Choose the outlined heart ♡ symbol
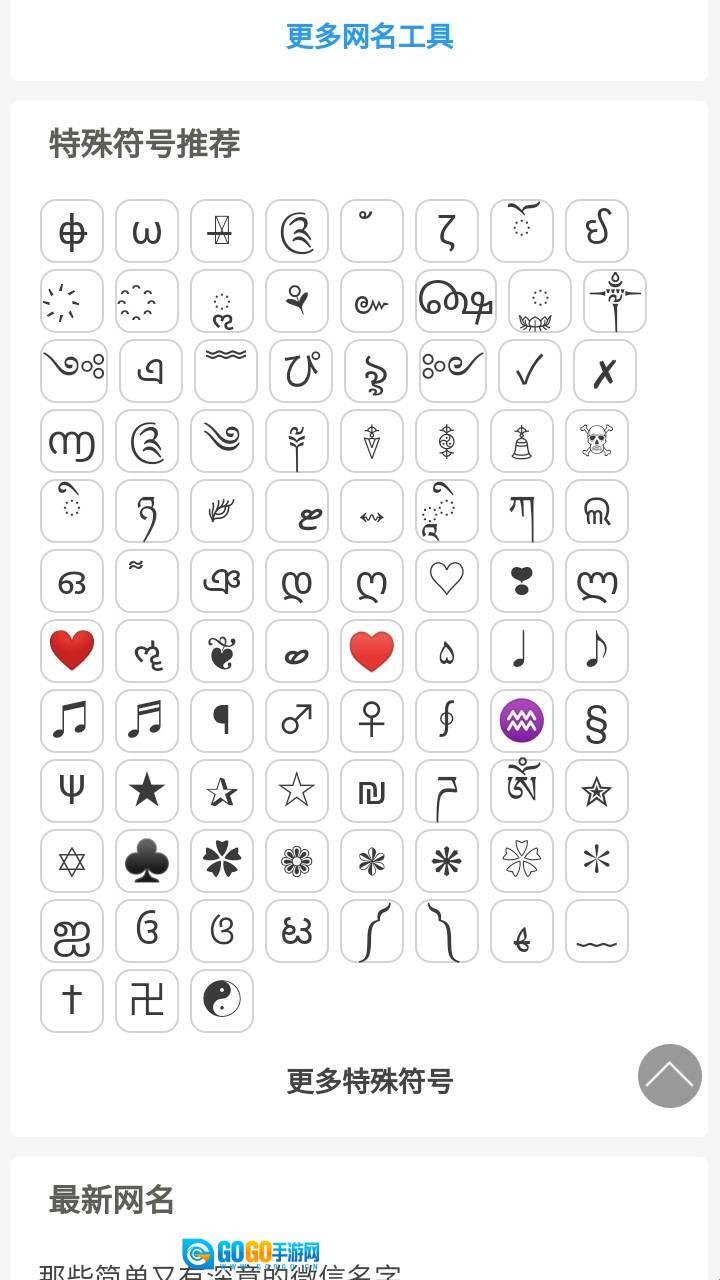The image size is (720, 1280). click(446, 581)
